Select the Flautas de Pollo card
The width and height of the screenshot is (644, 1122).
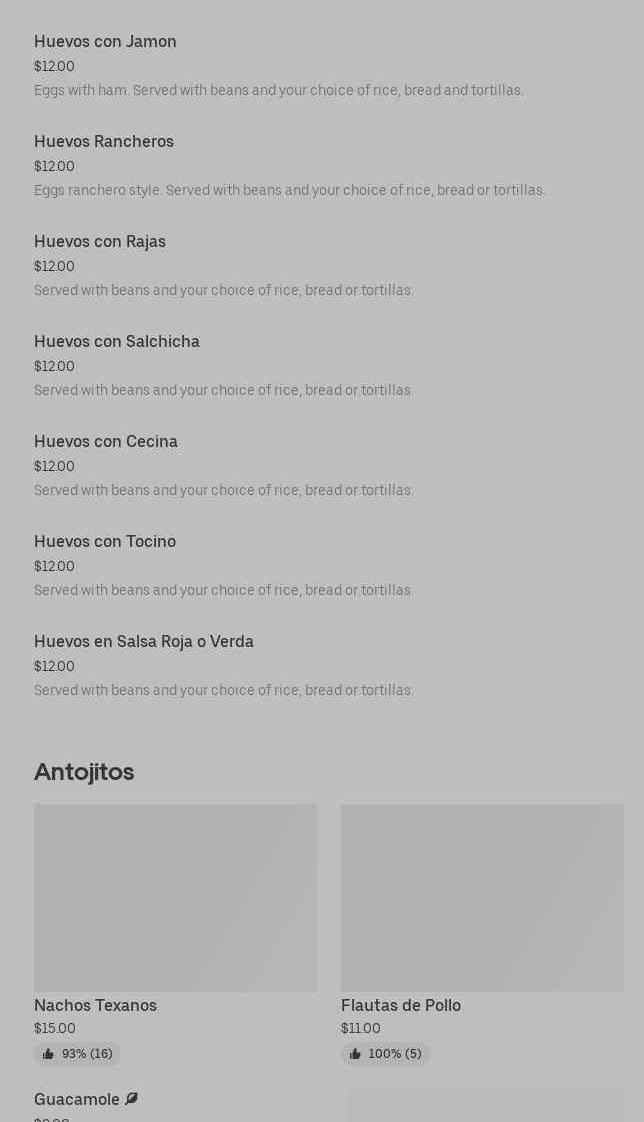tap(482, 934)
